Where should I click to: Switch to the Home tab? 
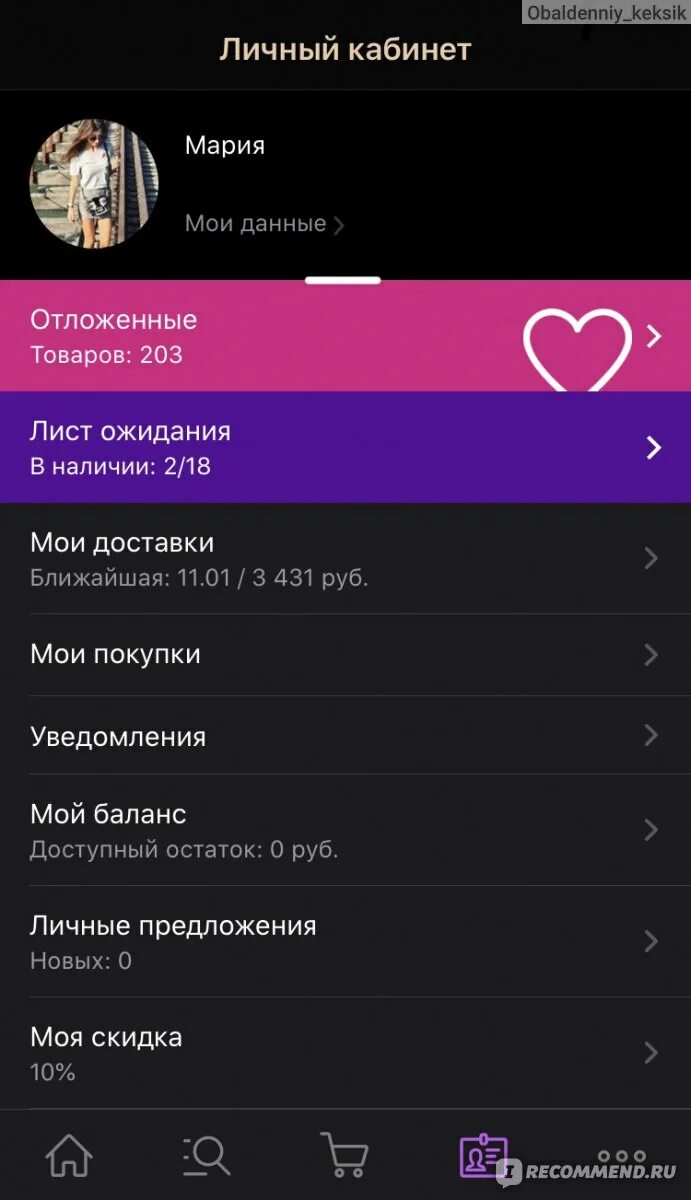click(69, 1157)
